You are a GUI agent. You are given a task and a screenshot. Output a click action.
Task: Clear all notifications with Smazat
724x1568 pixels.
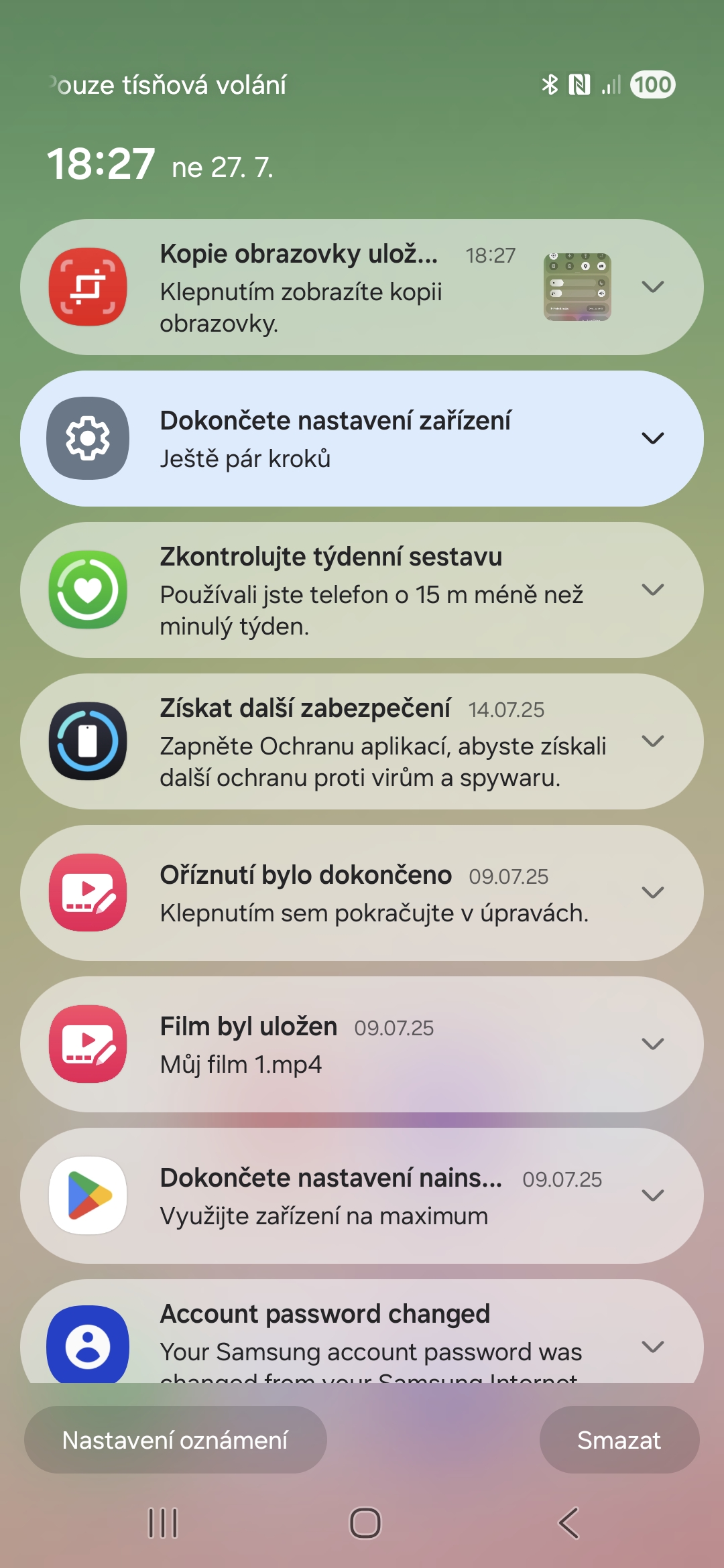pos(619,1439)
